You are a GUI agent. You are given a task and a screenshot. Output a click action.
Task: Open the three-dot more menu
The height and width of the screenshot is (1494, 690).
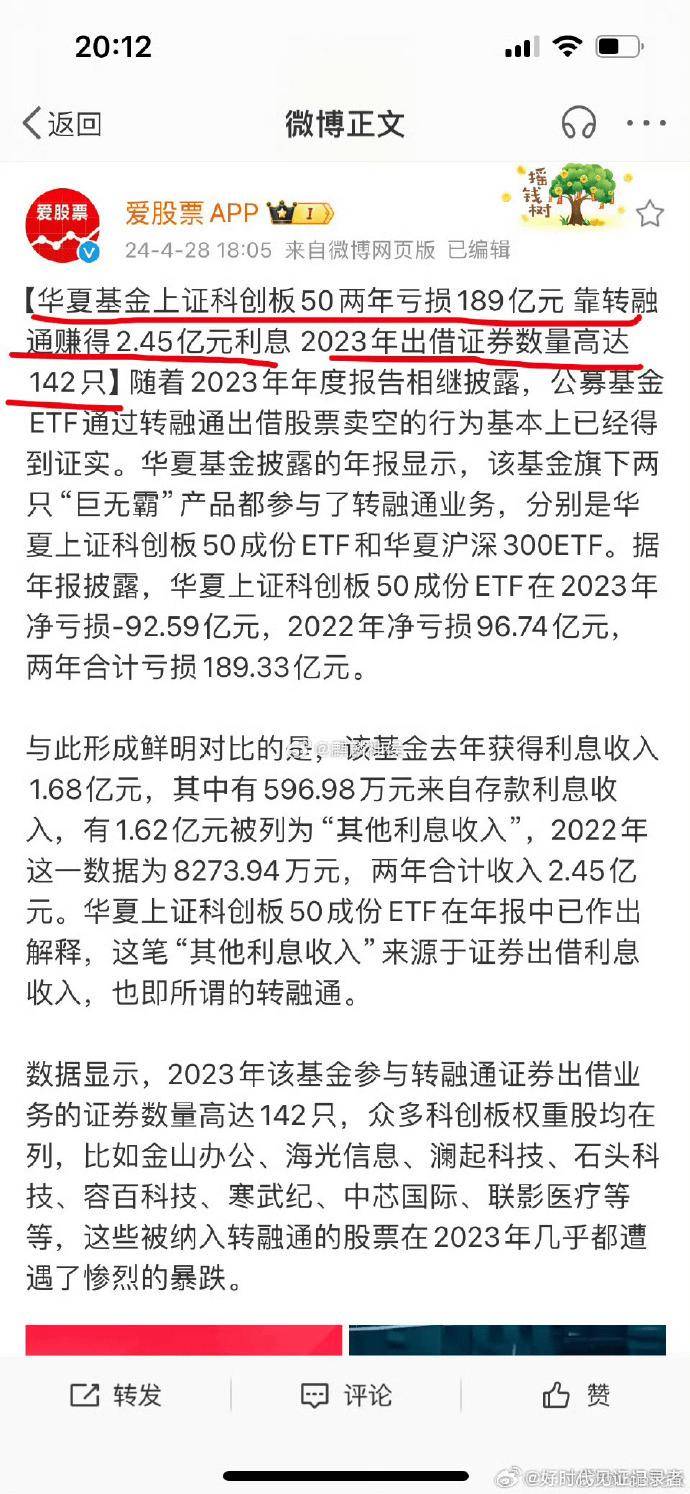point(646,124)
